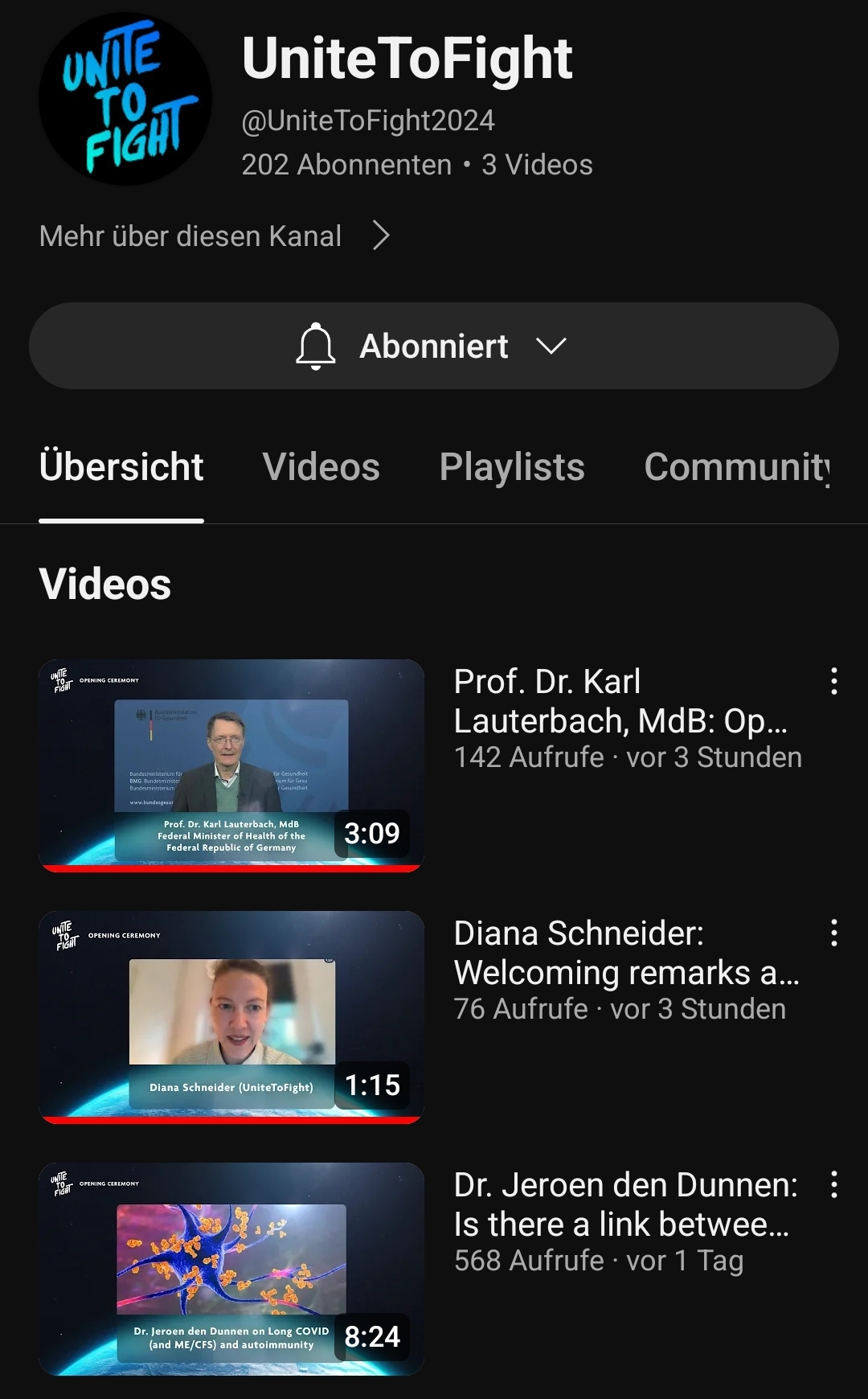The height and width of the screenshot is (1399, 868).
Task: Watch the Dr. Jeroen den Dunnen video
Action: tap(231, 1268)
